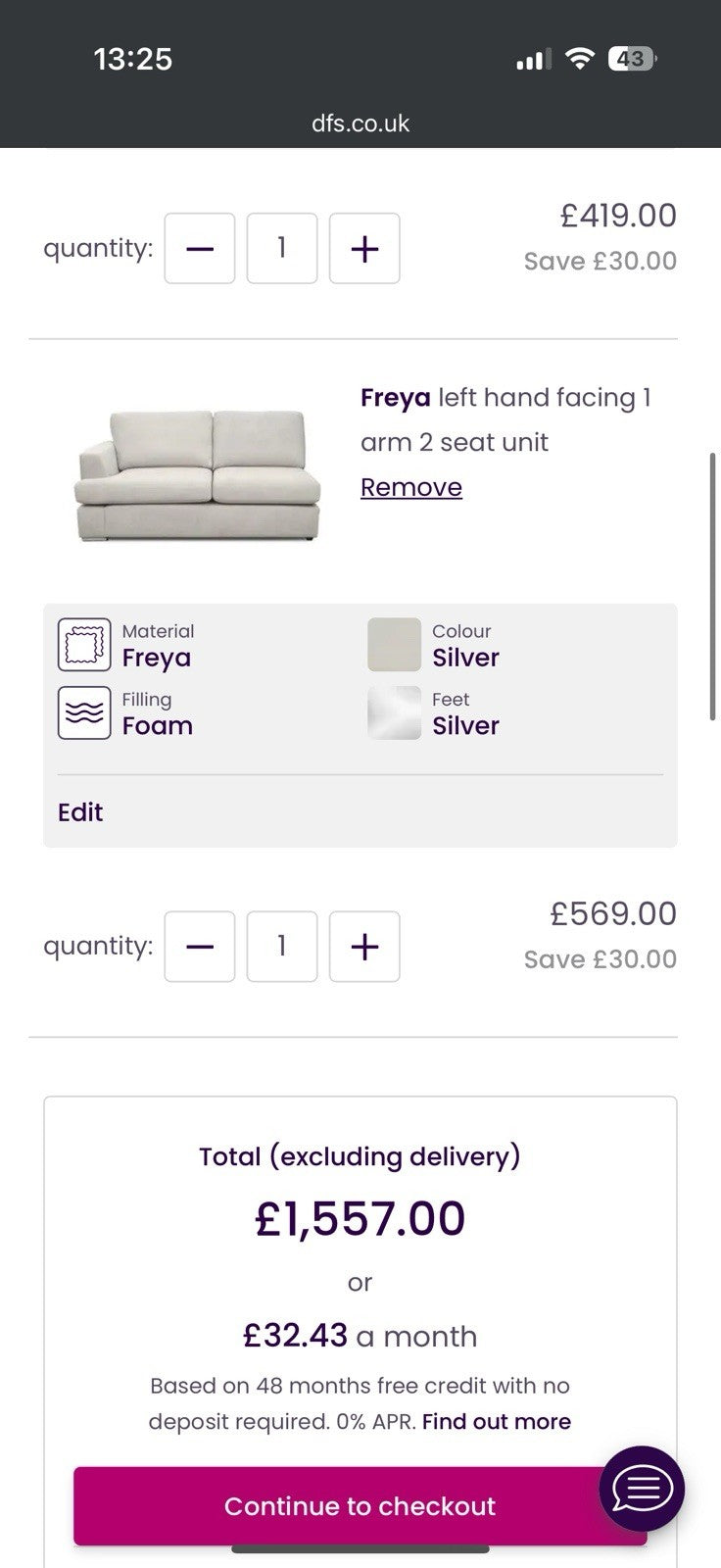The width and height of the screenshot is (721, 1568).
Task: Click the Feet swatch icon labelled Silver
Action: coord(394,712)
